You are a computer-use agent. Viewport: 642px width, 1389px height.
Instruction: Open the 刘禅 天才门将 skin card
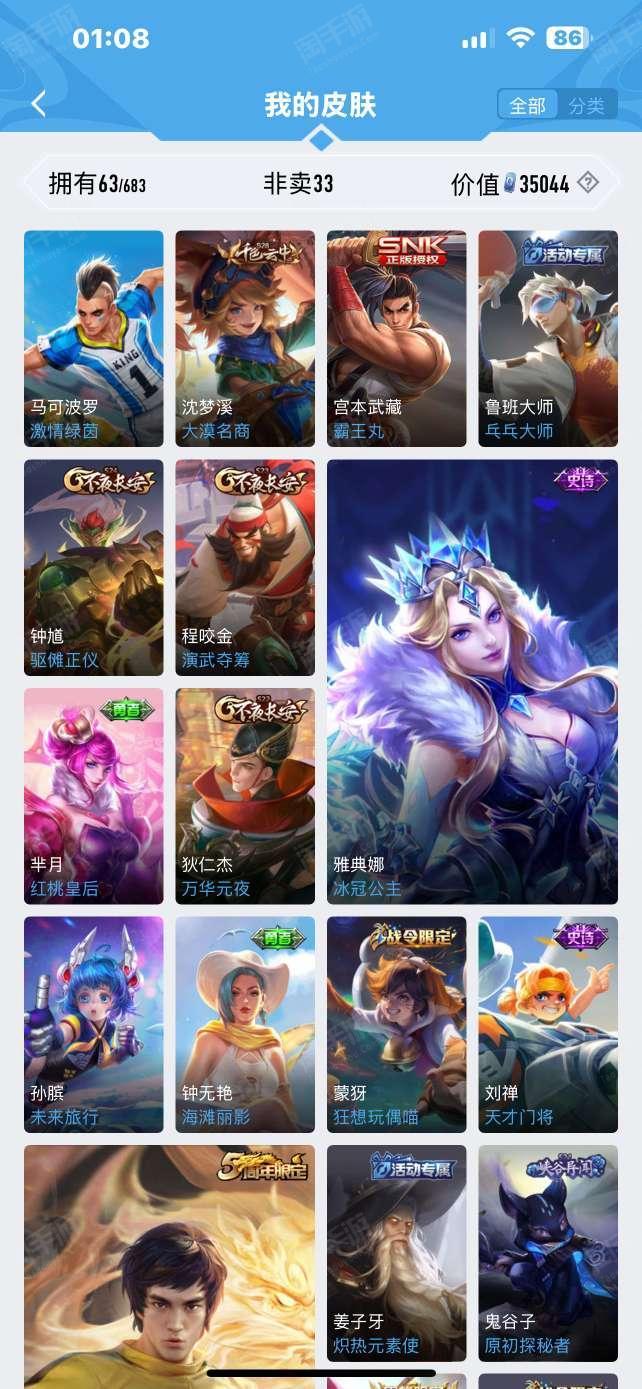tap(548, 1025)
